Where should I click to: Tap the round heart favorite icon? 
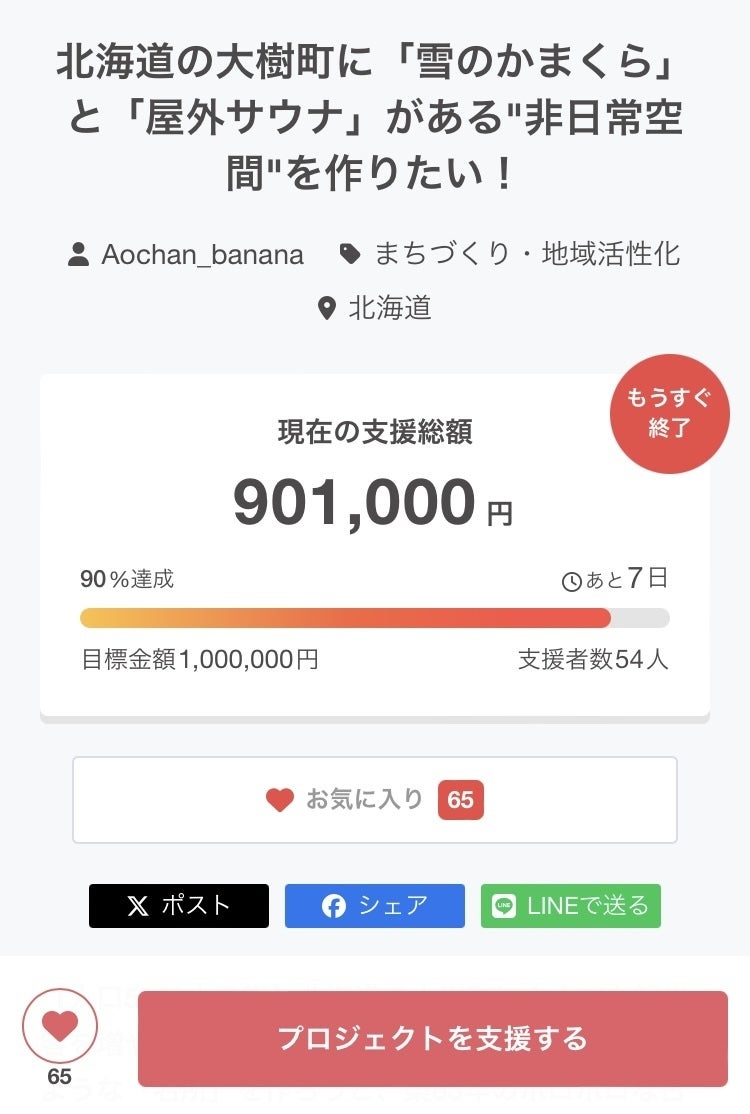pos(60,1026)
